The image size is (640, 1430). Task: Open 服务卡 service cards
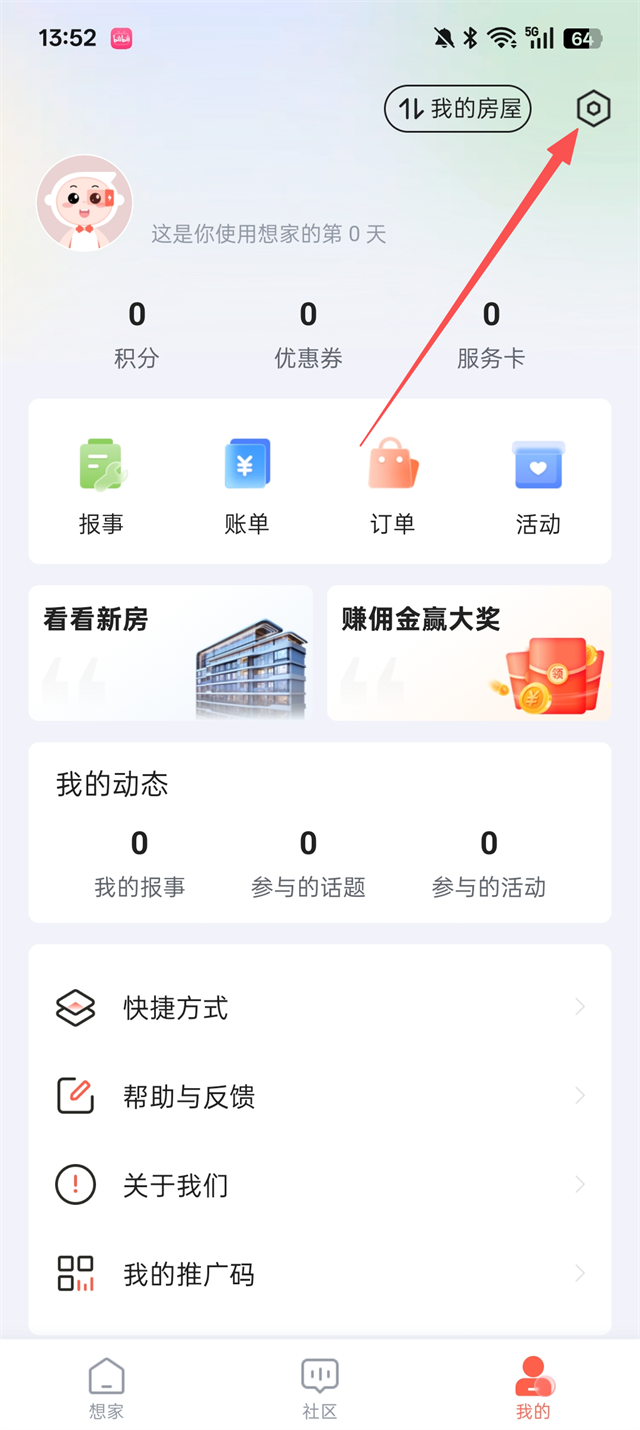(491, 334)
